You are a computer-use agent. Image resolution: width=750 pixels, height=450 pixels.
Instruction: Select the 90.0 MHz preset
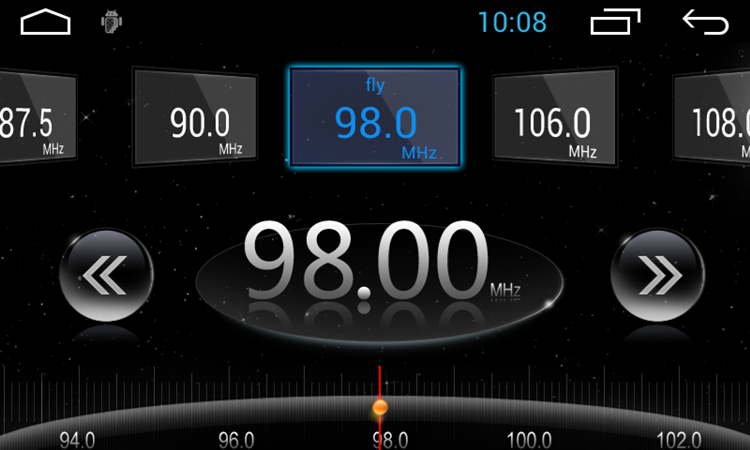[196, 116]
